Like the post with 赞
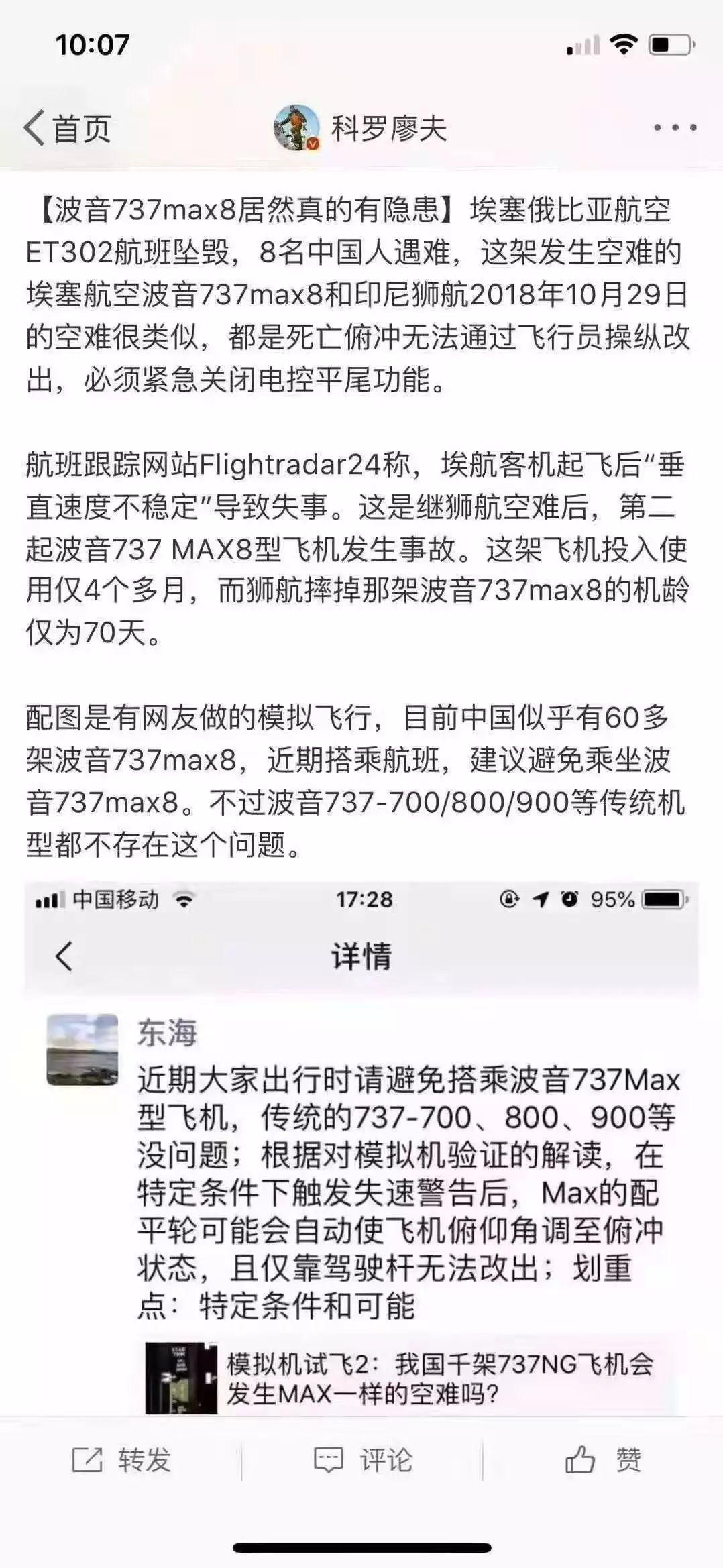Viewport: 723px width, 1568px height. click(603, 1459)
